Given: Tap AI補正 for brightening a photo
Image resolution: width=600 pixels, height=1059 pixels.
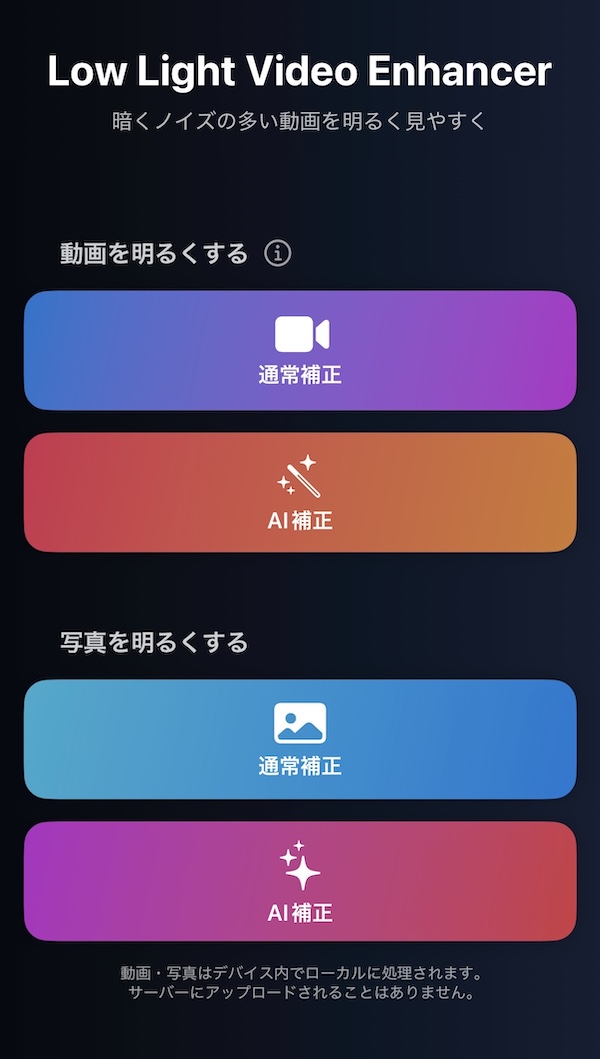Looking at the screenshot, I should pyautogui.click(x=300, y=882).
